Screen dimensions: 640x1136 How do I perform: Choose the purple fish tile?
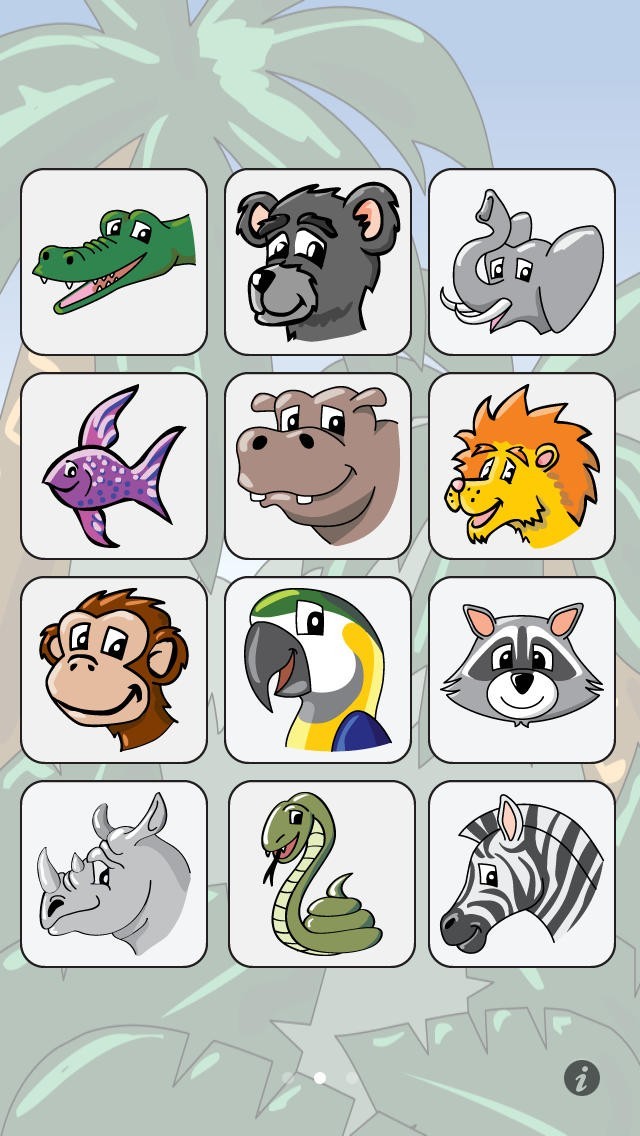coord(114,466)
